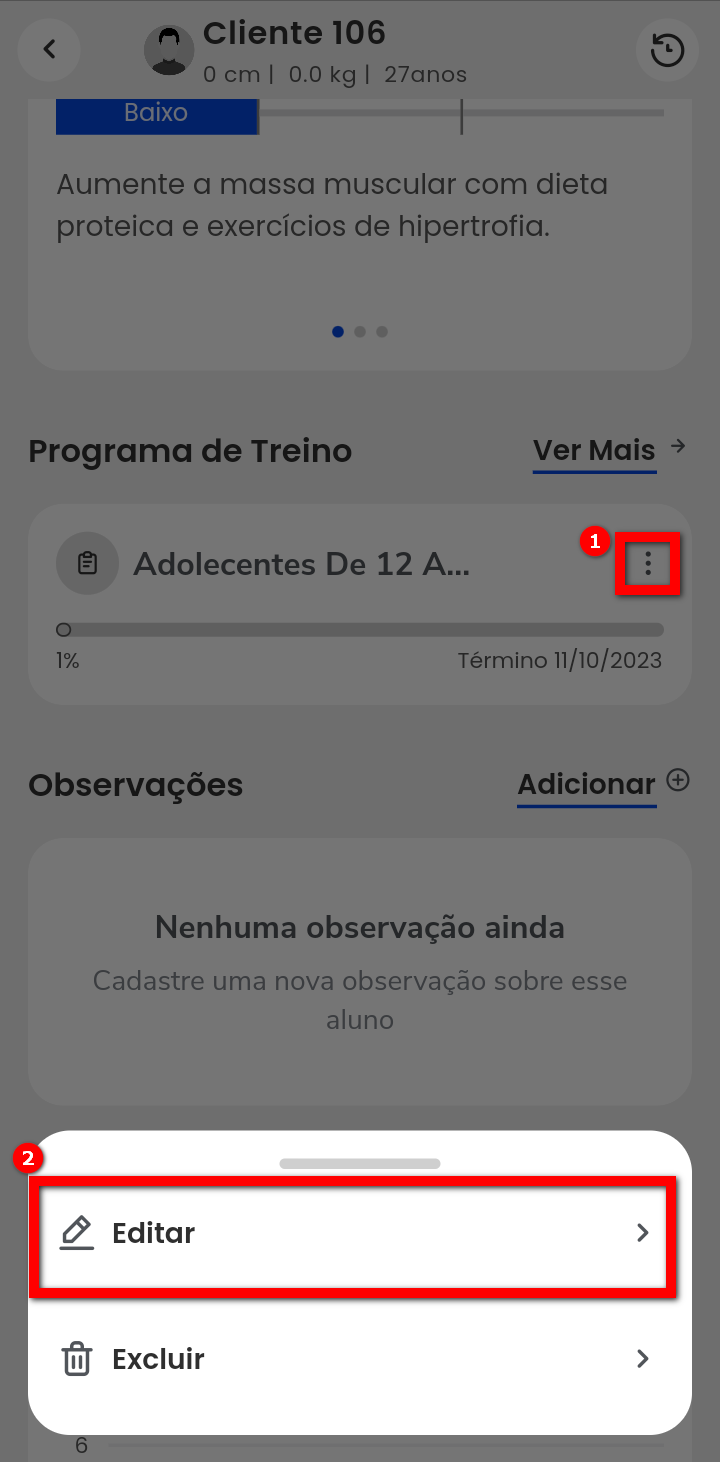Tap the bottom sheet drag handle
Viewport: 720px width, 1462px height.
(360, 1164)
